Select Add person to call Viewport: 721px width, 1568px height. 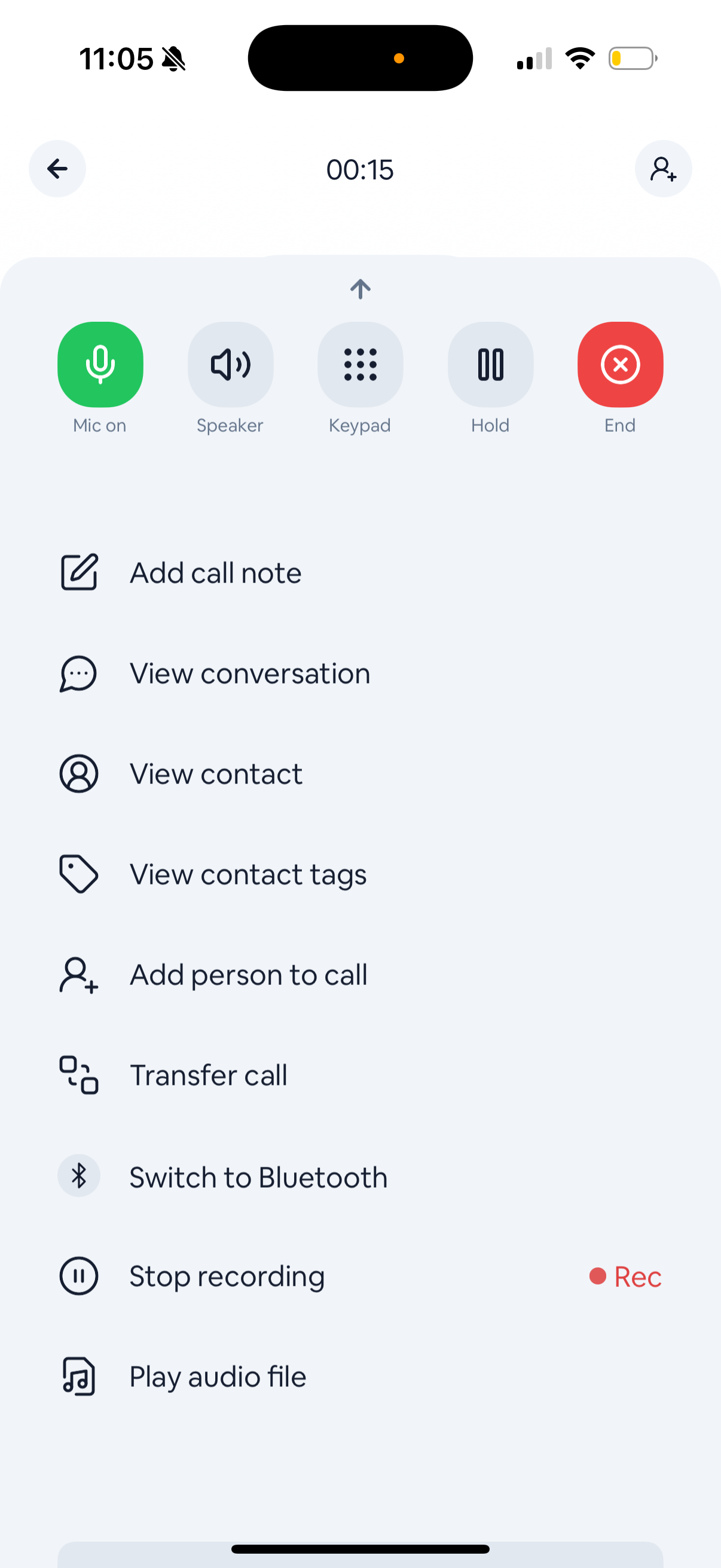click(x=248, y=975)
